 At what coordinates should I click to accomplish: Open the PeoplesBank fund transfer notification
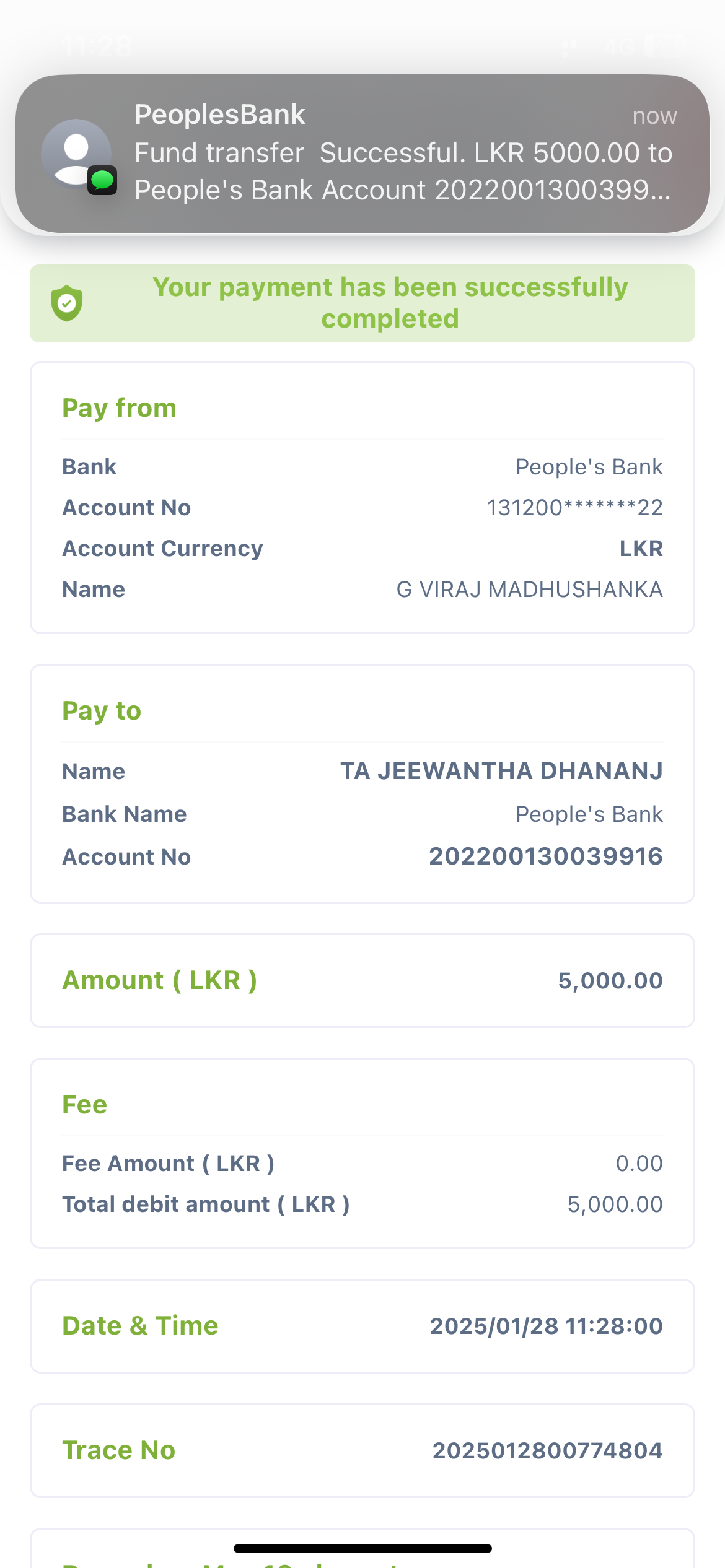(x=362, y=154)
